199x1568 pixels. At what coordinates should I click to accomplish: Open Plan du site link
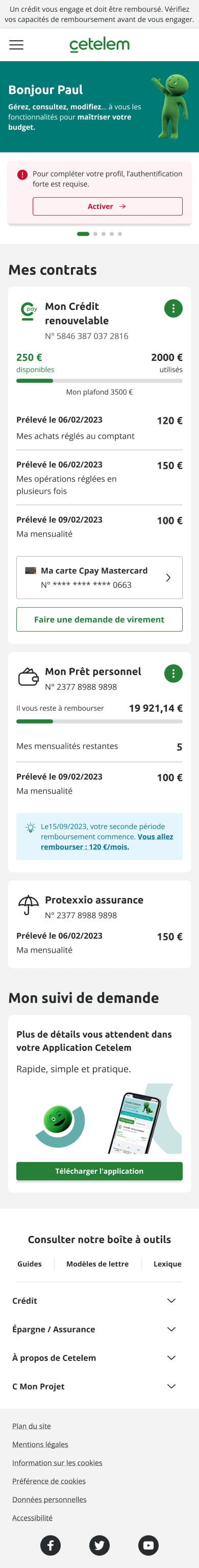[x=32, y=1426]
